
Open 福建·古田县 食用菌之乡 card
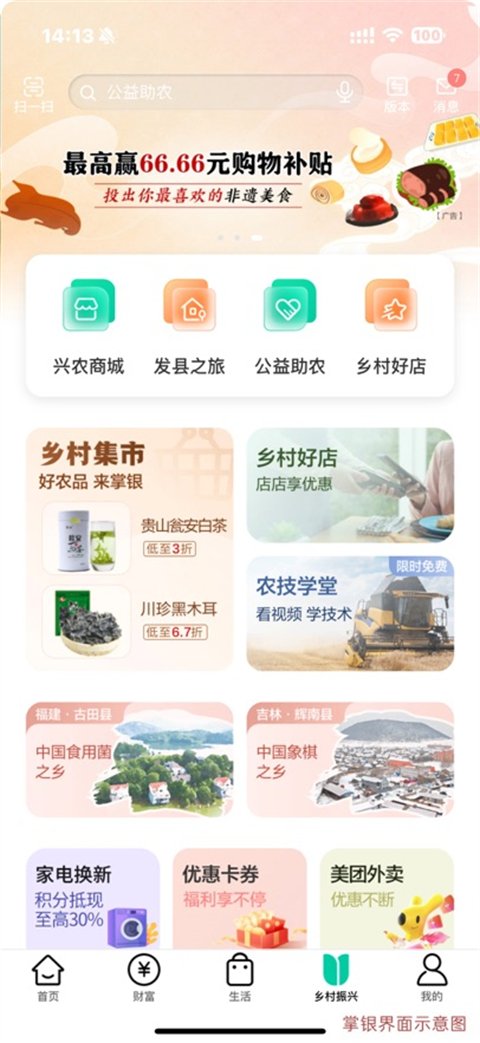pyautogui.click(x=130, y=760)
